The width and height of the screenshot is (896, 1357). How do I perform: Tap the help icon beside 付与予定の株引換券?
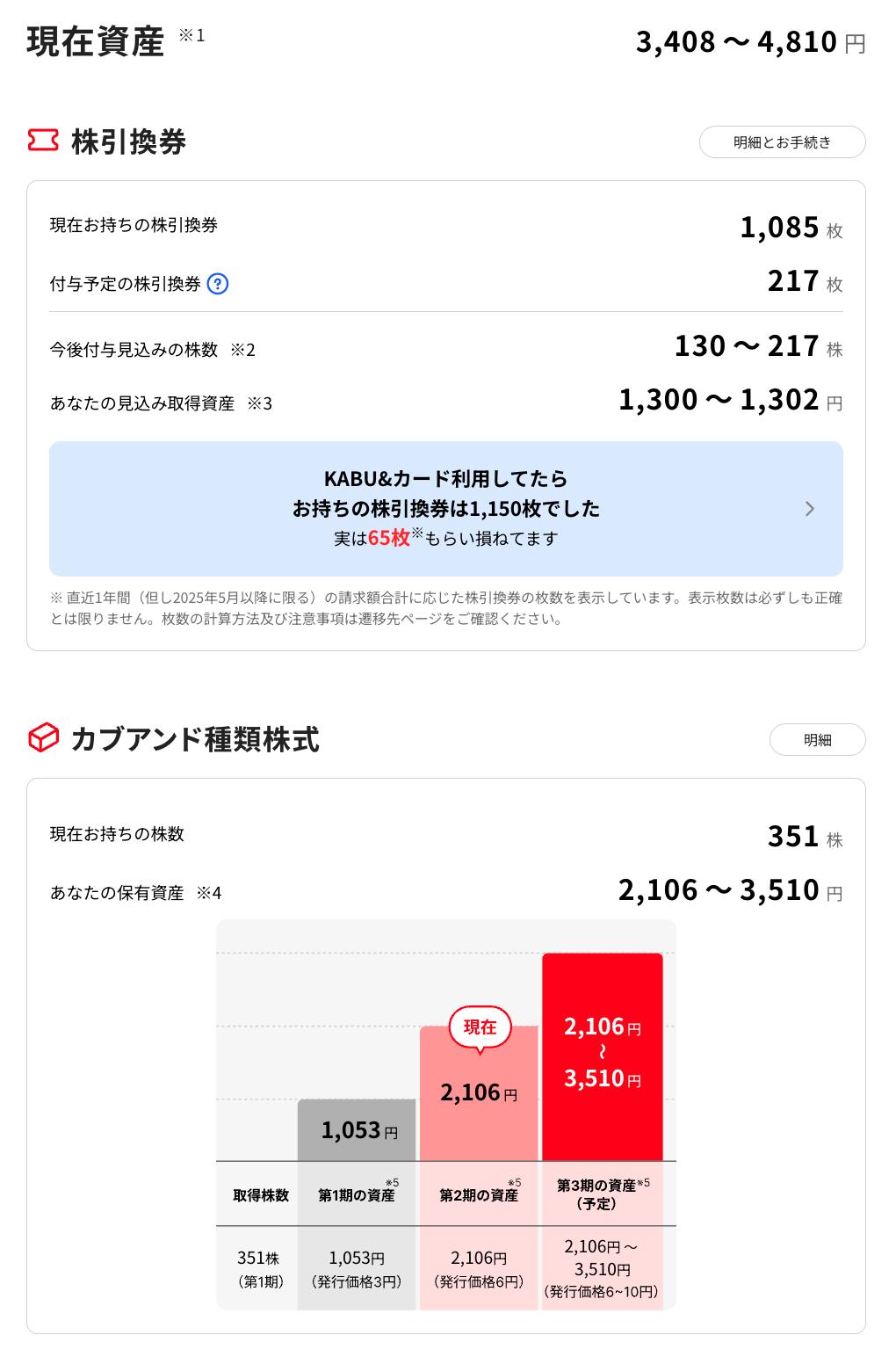tap(217, 284)
